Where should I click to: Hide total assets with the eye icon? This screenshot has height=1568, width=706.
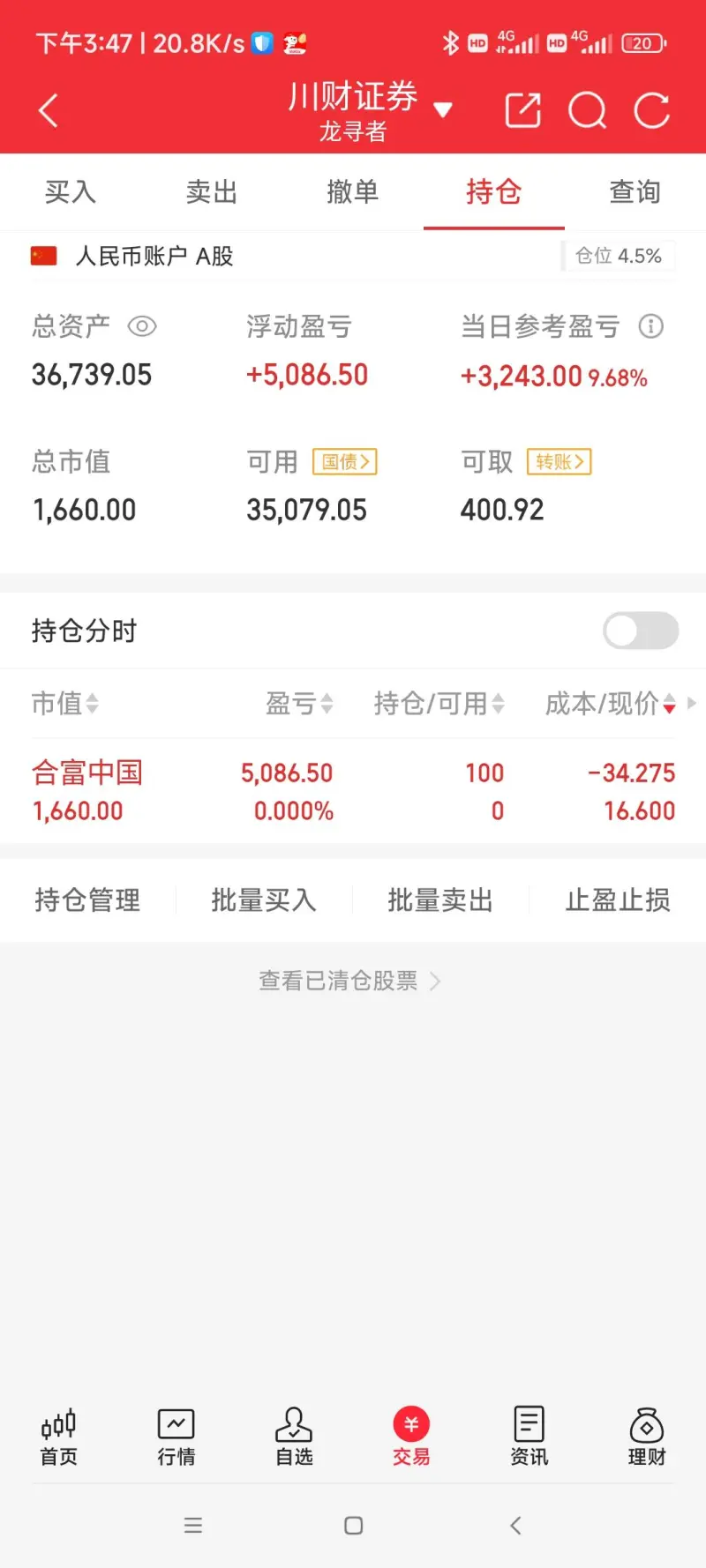142,327
